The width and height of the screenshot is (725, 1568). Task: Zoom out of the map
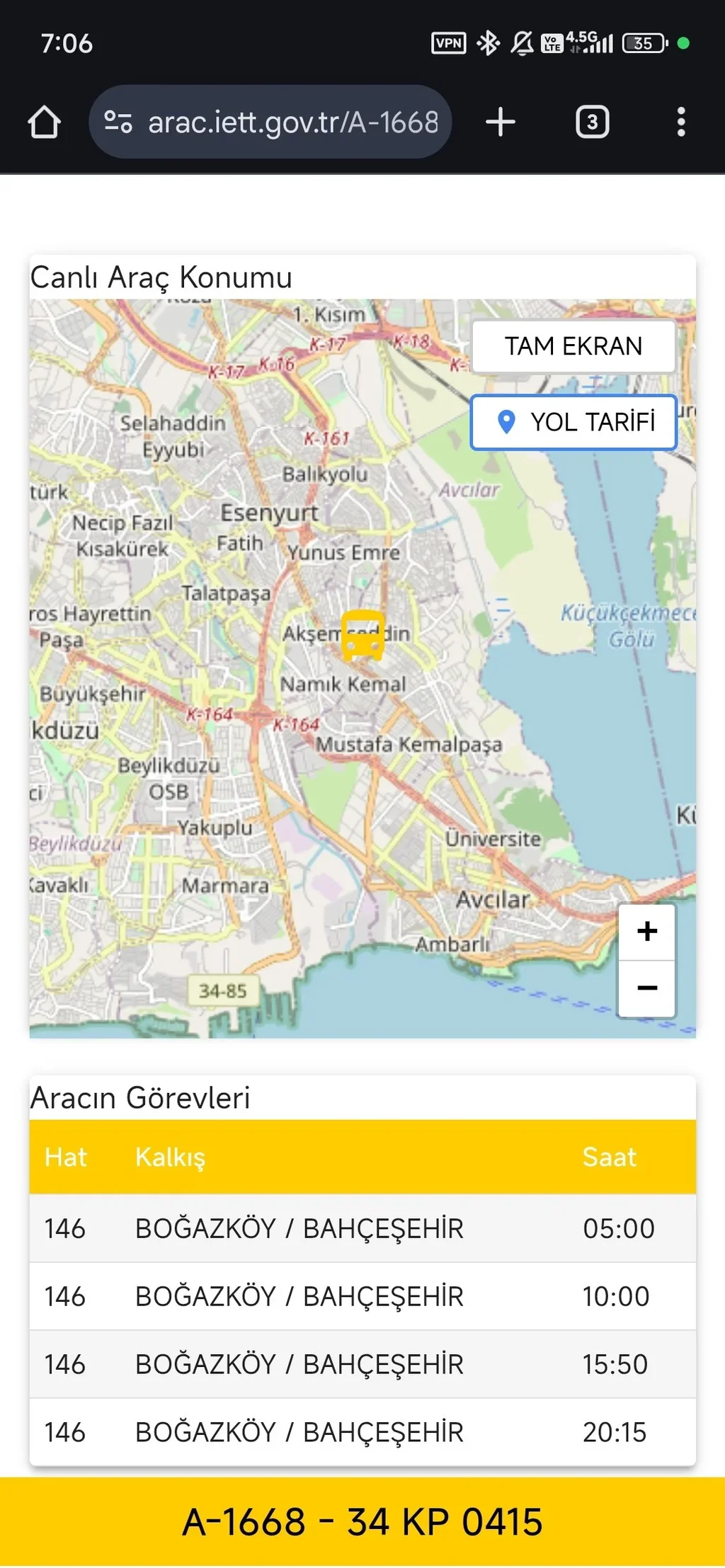pos(646,988)
